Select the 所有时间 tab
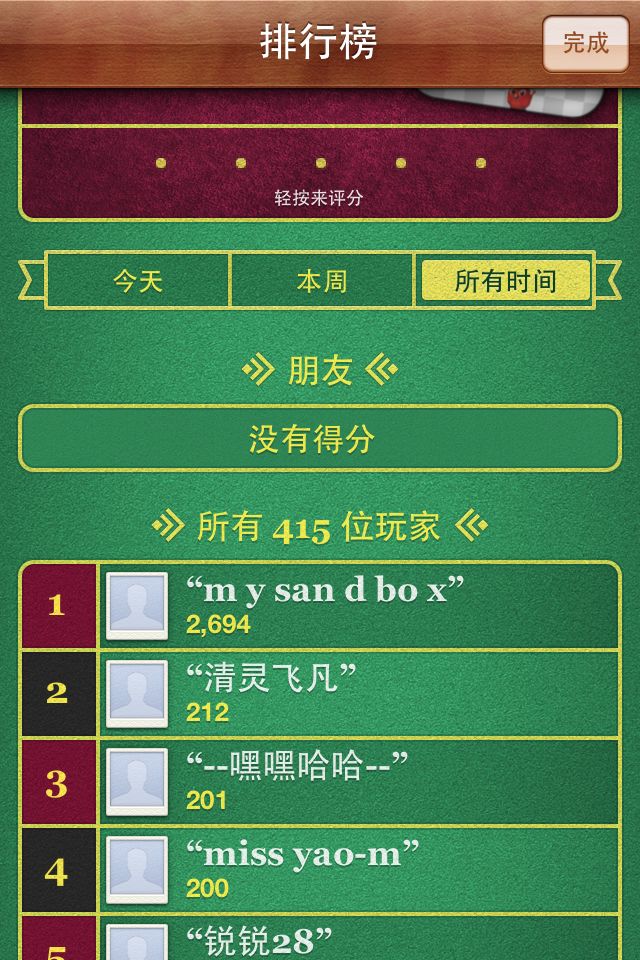 point(505,281)
